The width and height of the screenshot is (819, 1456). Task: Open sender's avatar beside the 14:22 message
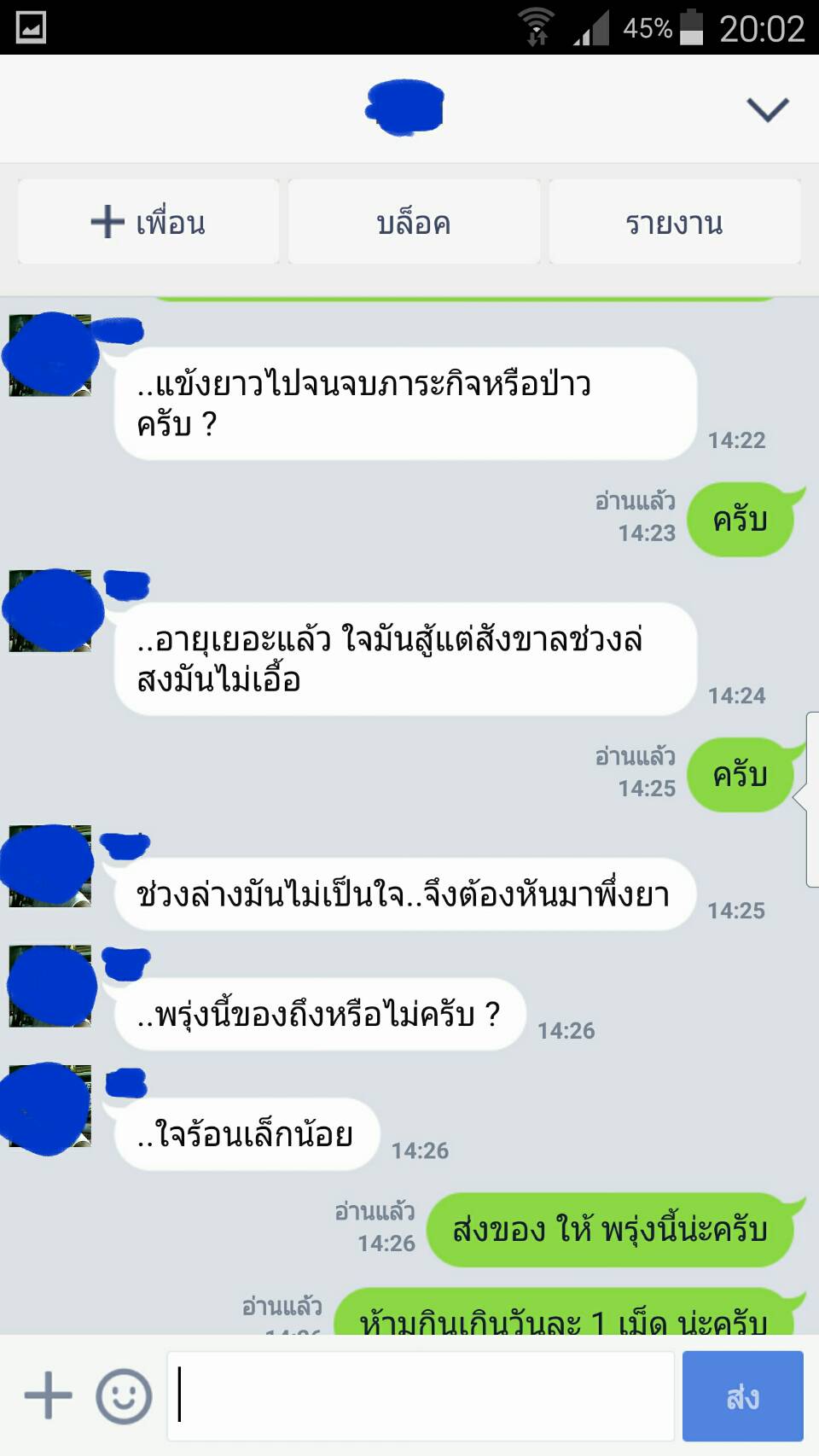pyautogui.click(x=50, y=355)
